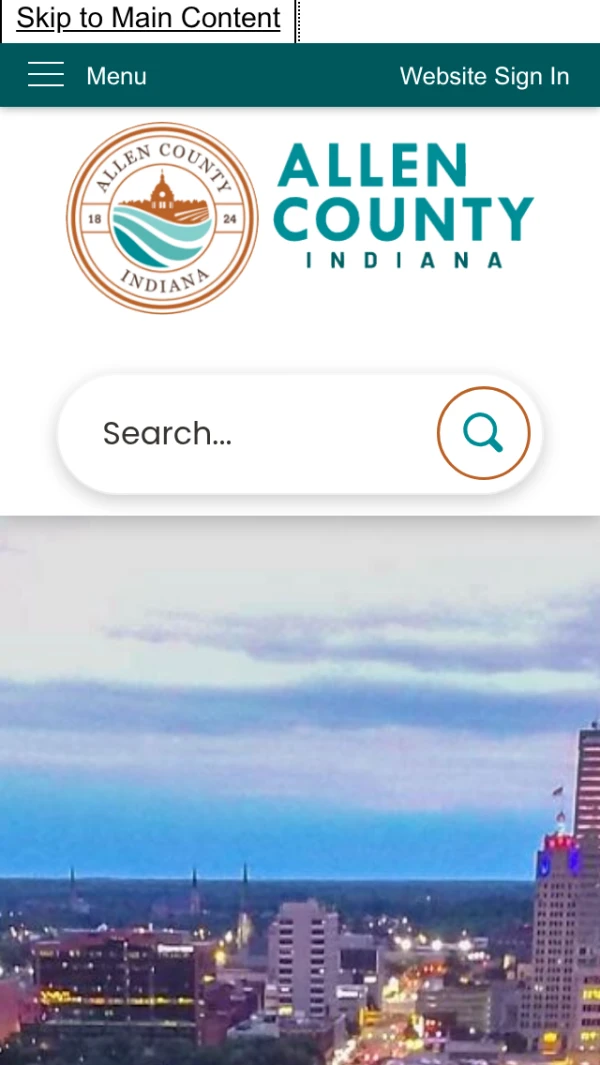This screenshot has width=600, height=1065.
Task: Tap the magnifying glass search button
Action: pos(483,433)
